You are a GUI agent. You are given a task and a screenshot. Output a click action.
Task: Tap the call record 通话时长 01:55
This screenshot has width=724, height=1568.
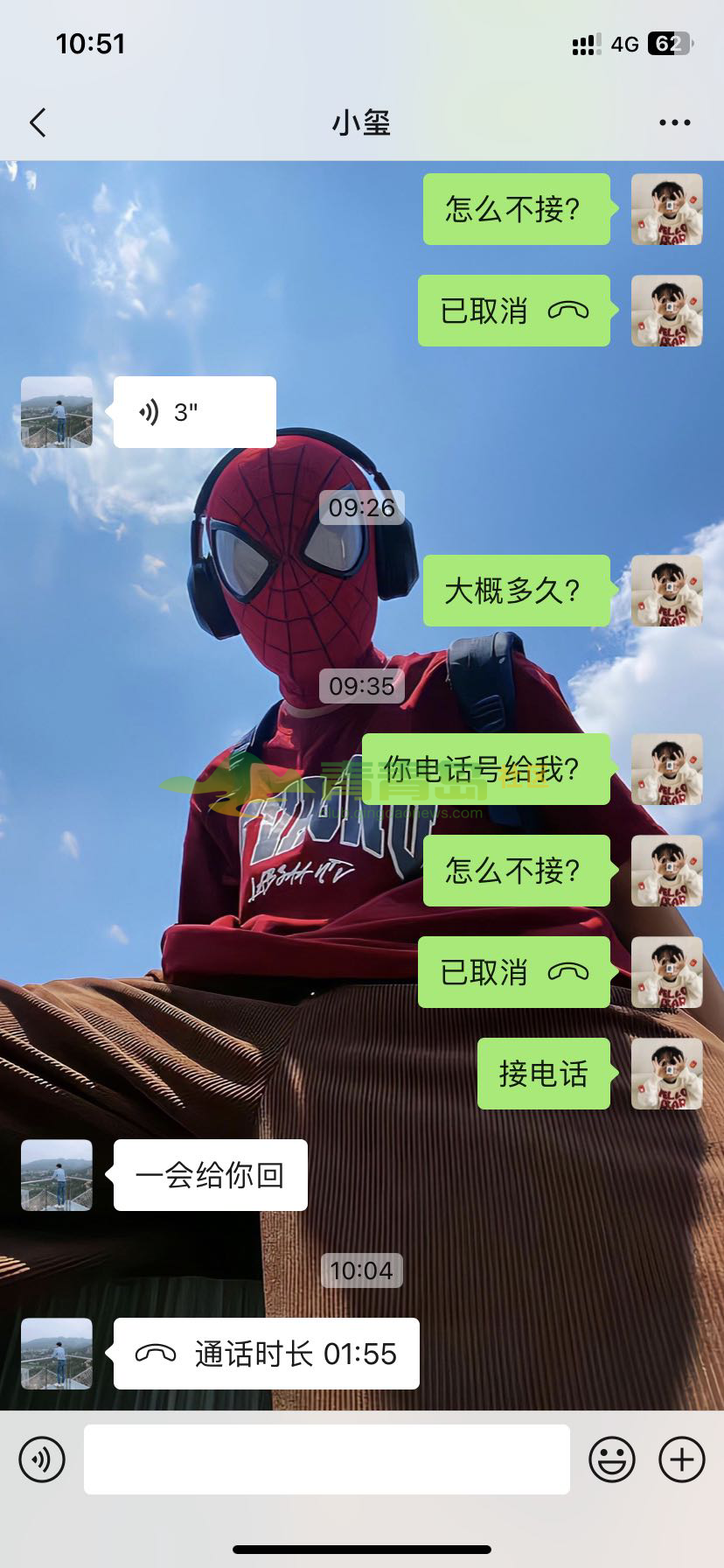266,1354
